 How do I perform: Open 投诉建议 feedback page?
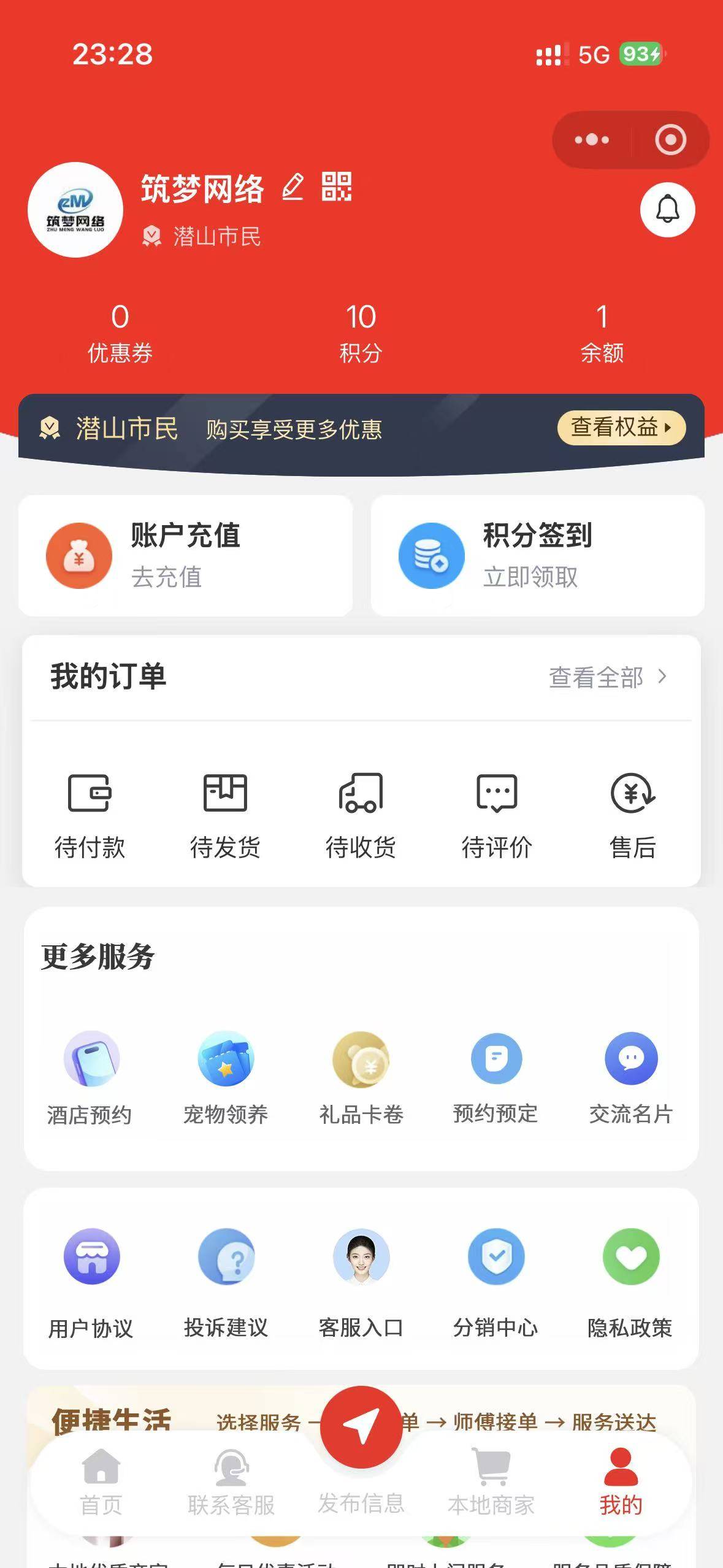[226, 1283]
